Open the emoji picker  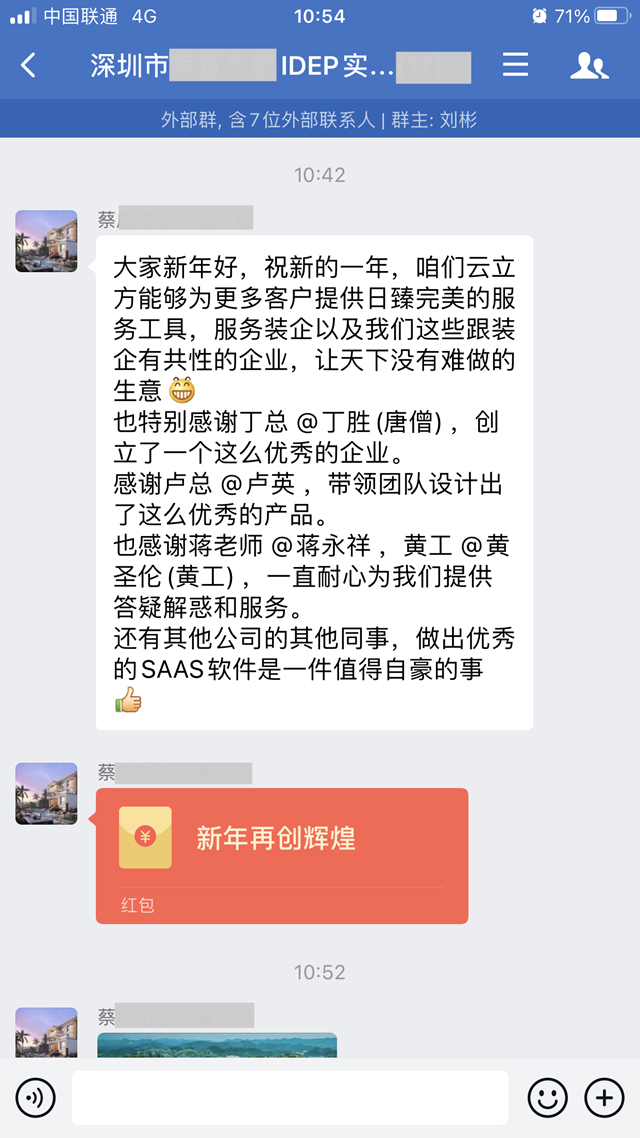tap(547, 1099)
